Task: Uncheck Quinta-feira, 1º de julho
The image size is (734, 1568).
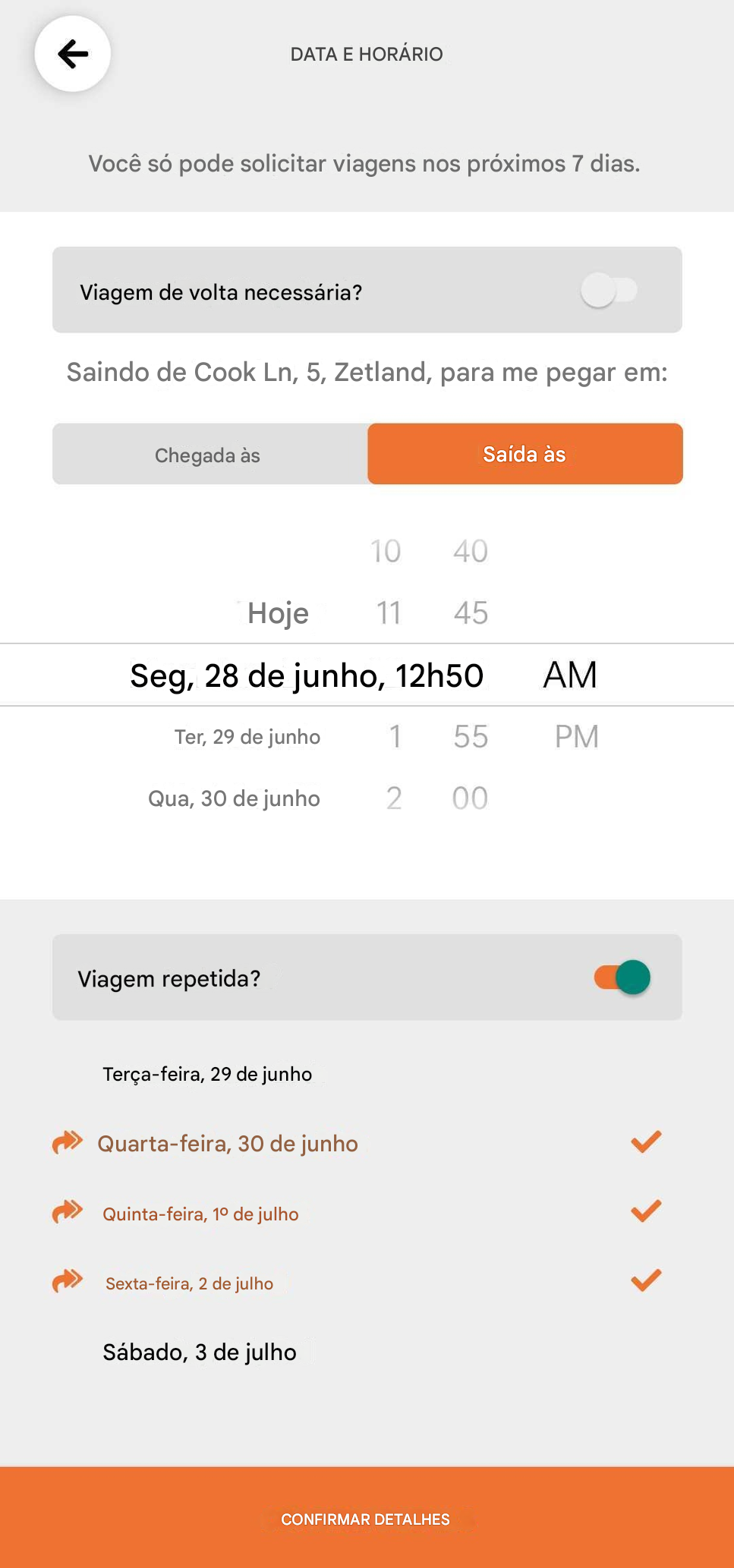Action: coord(646,1212)
